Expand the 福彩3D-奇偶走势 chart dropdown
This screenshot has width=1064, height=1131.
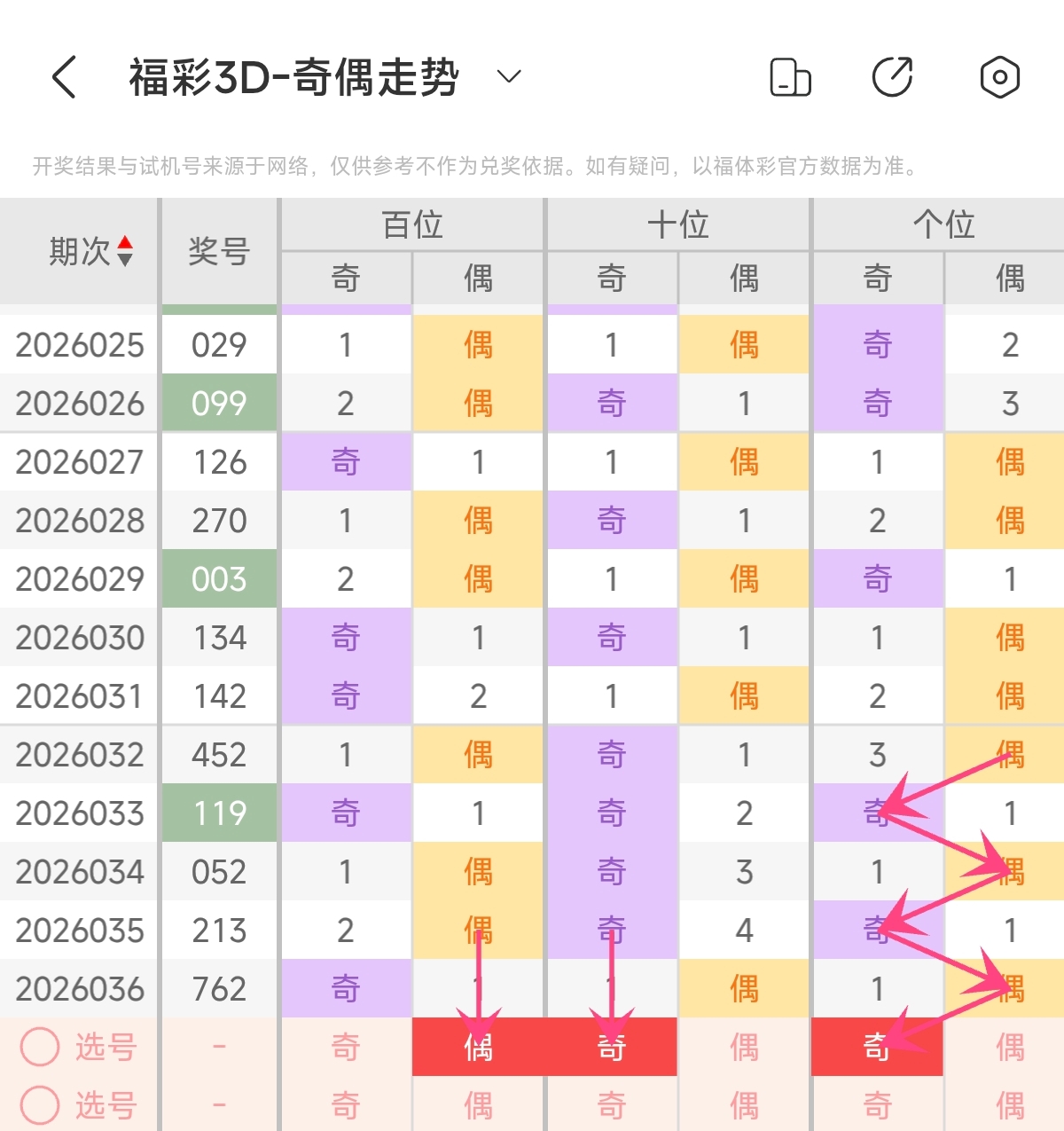point(509,77)
